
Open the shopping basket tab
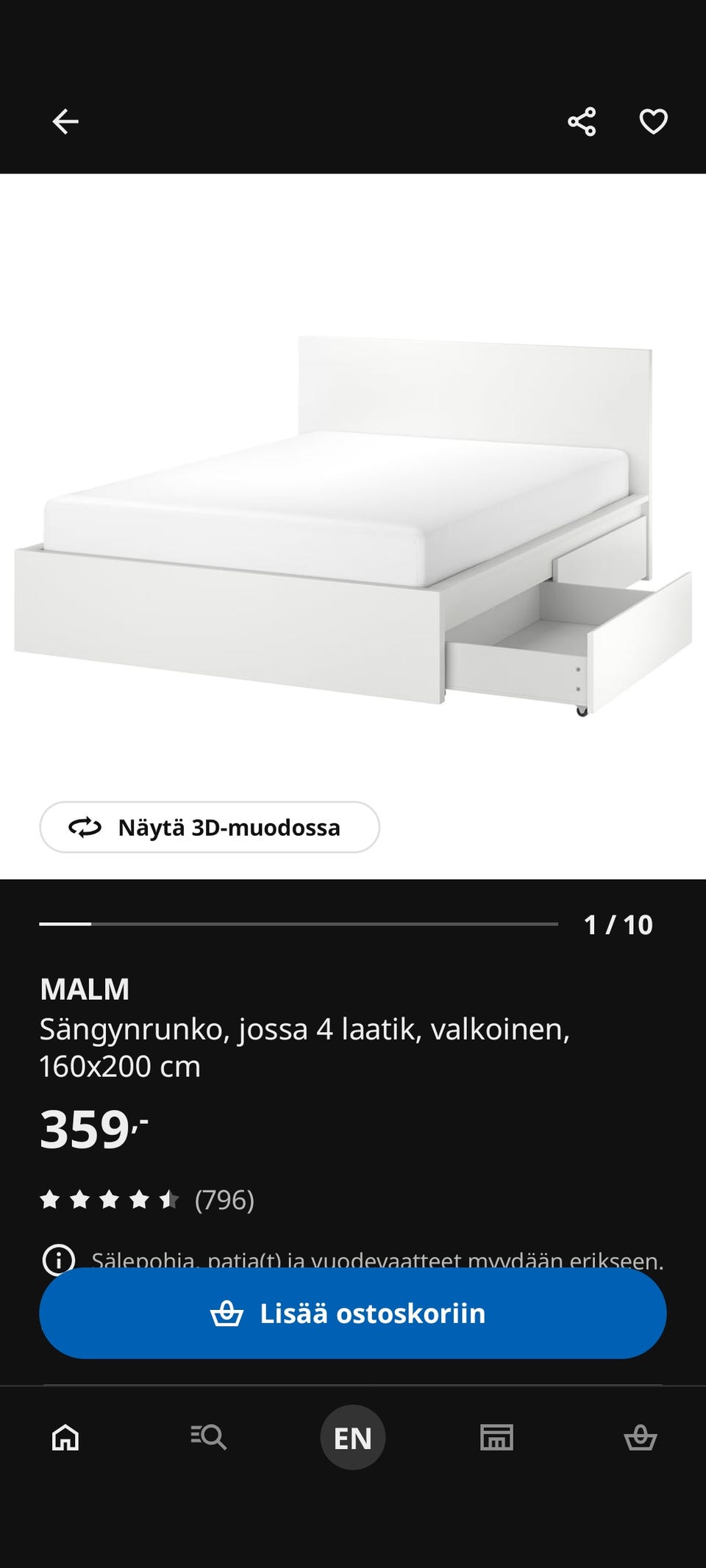pyautogui.click(x=641, y=1436)
